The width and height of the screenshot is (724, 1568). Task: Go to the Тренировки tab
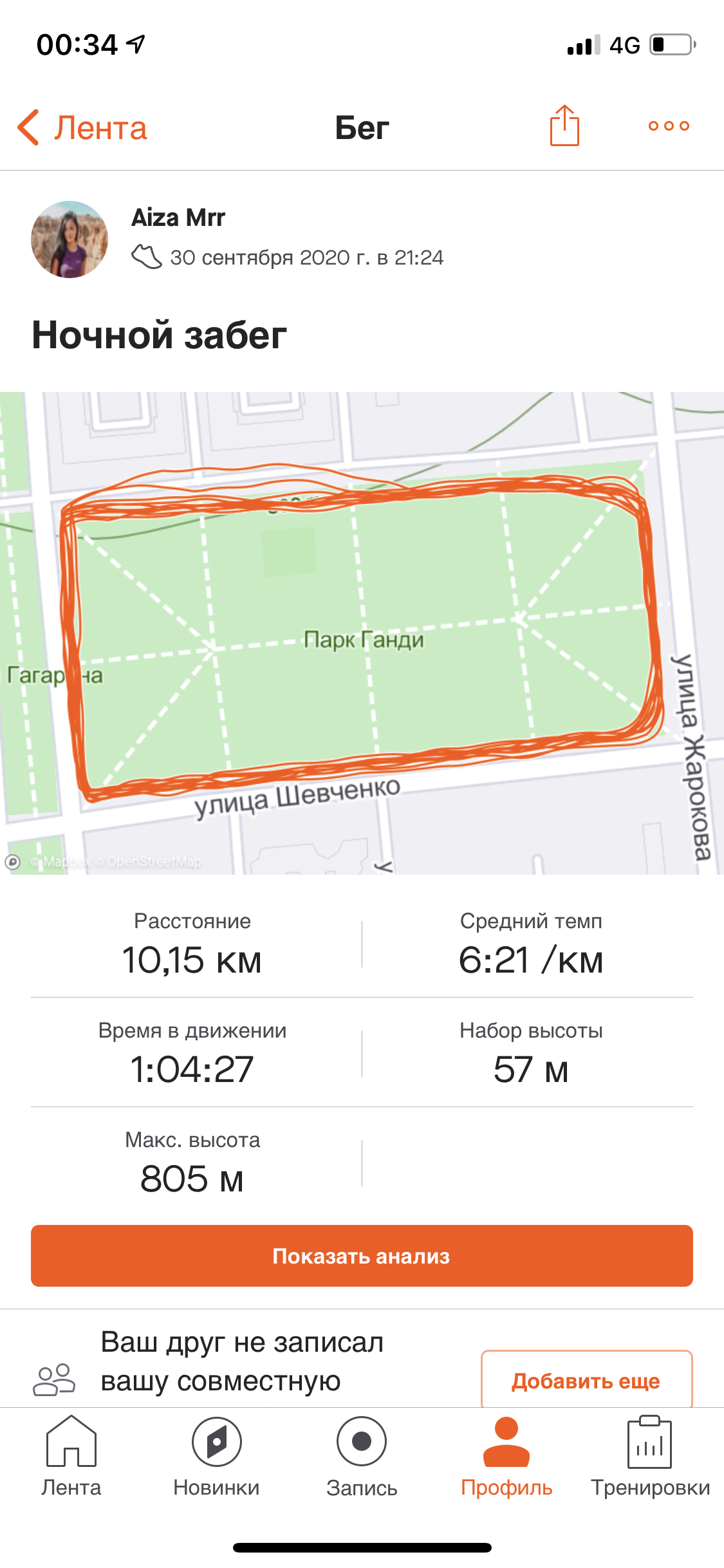coord(650,1457)
